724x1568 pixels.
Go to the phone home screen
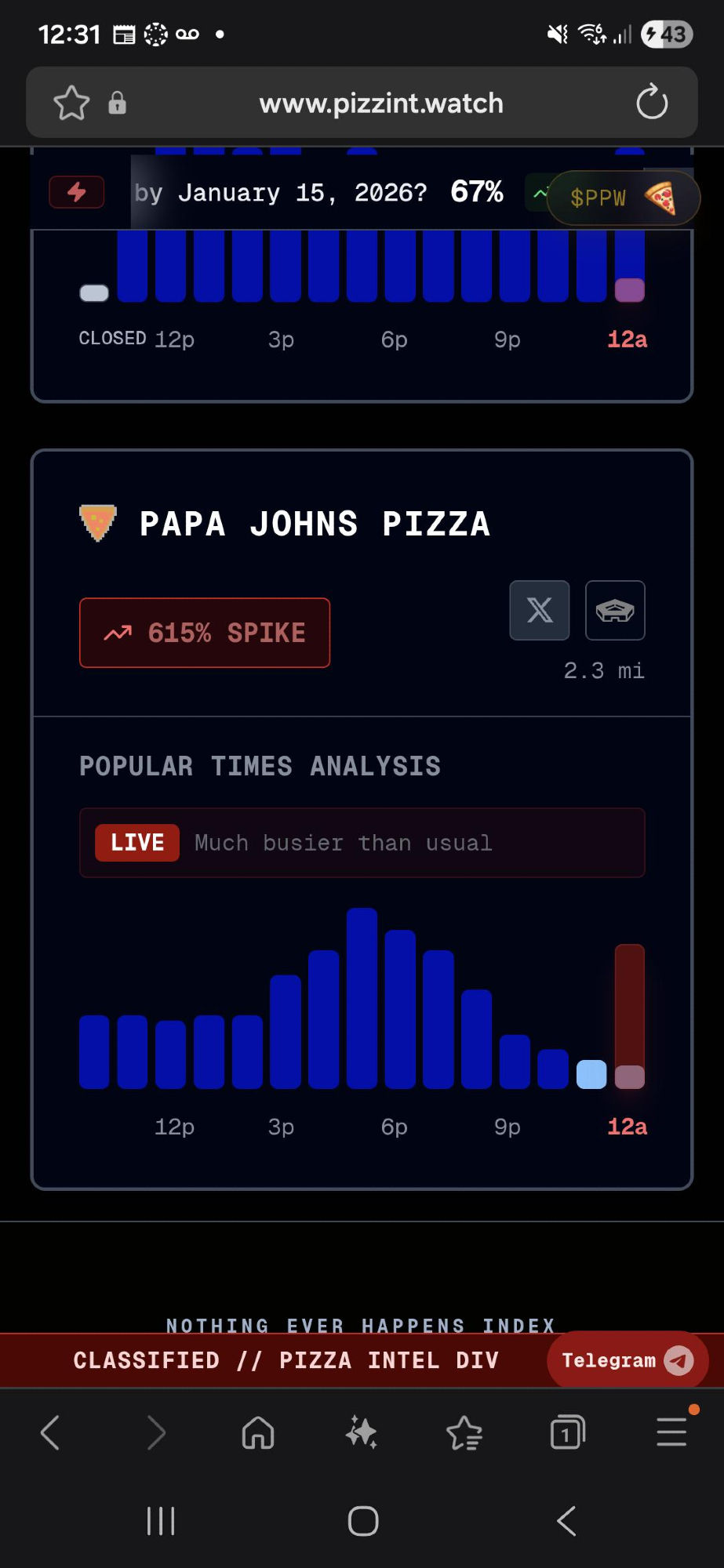coord(363,1521)
